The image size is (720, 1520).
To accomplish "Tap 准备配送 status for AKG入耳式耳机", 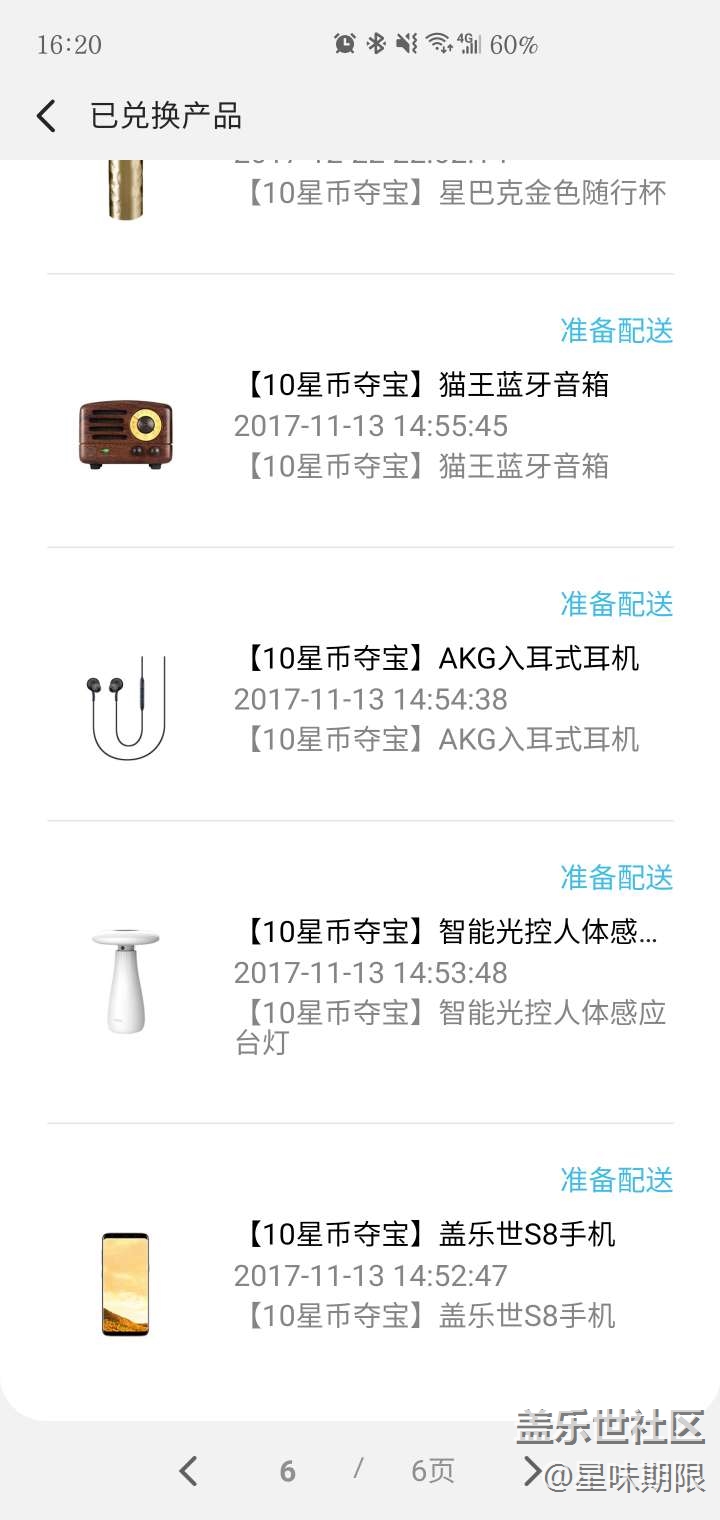I will tap(616, 604).
